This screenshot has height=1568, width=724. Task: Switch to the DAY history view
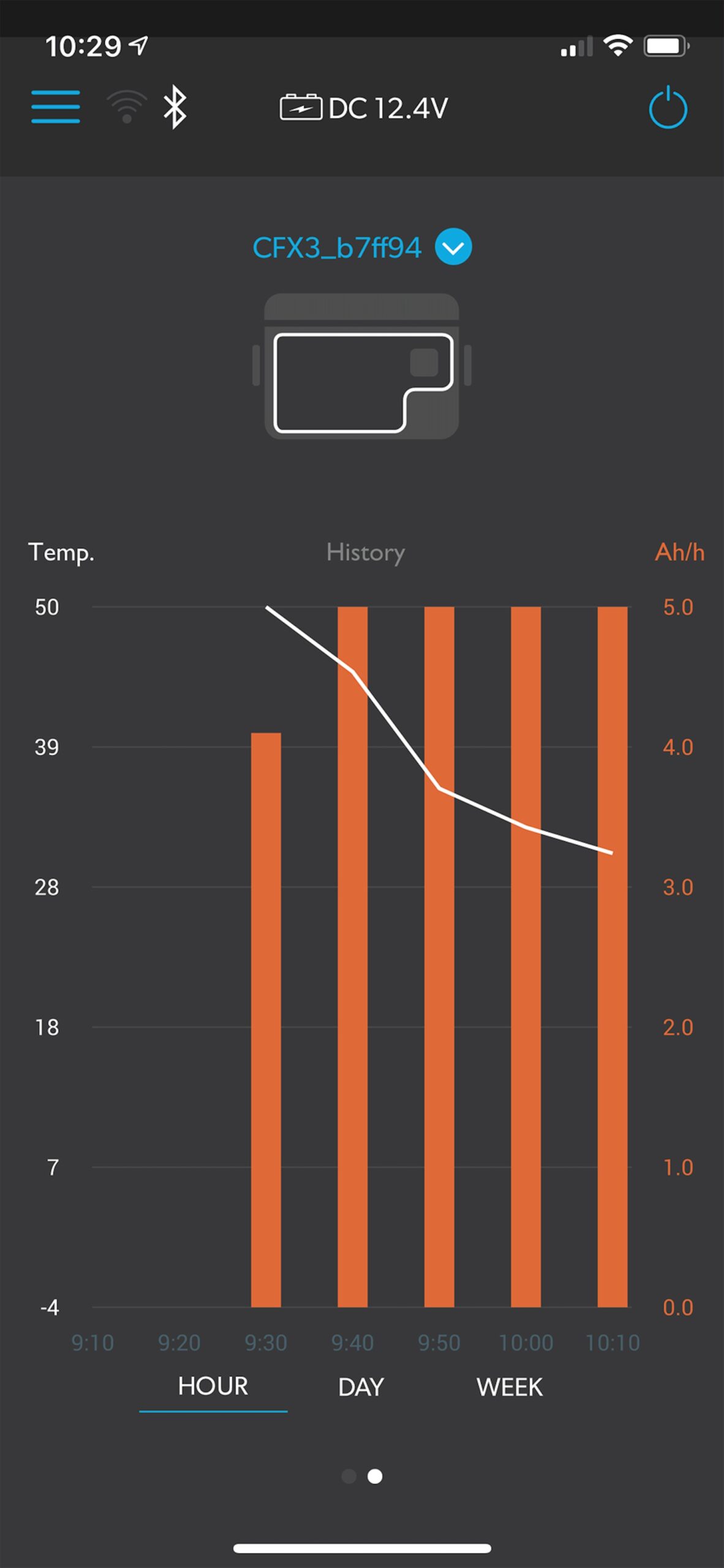361,1387
